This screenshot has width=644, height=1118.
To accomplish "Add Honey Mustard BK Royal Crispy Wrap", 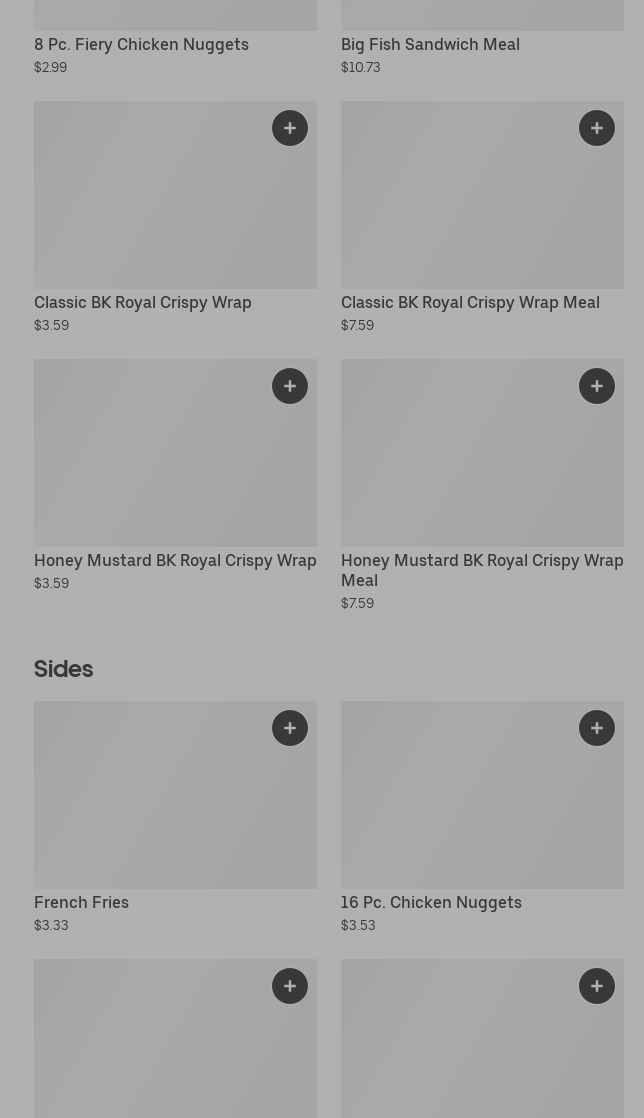I will tap(290, 386).
